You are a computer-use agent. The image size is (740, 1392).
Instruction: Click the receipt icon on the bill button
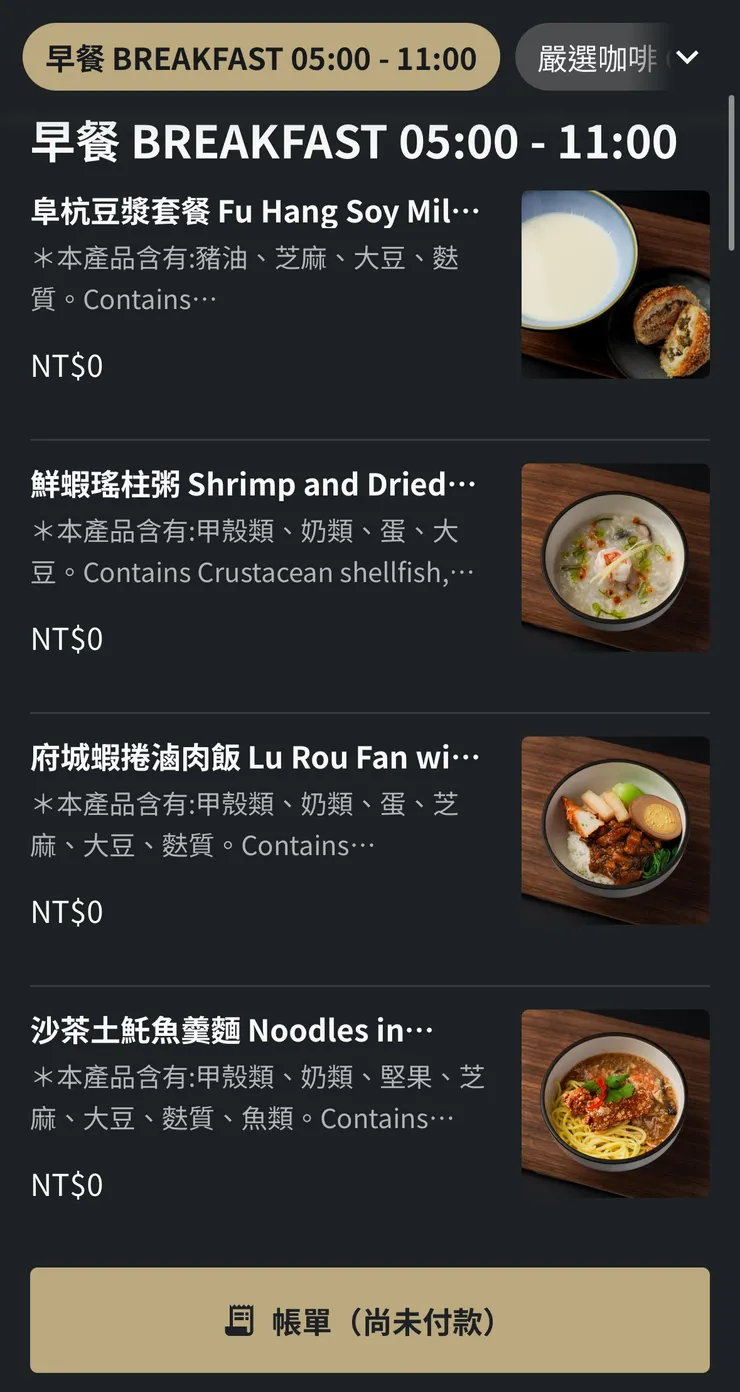(236, 1320)
